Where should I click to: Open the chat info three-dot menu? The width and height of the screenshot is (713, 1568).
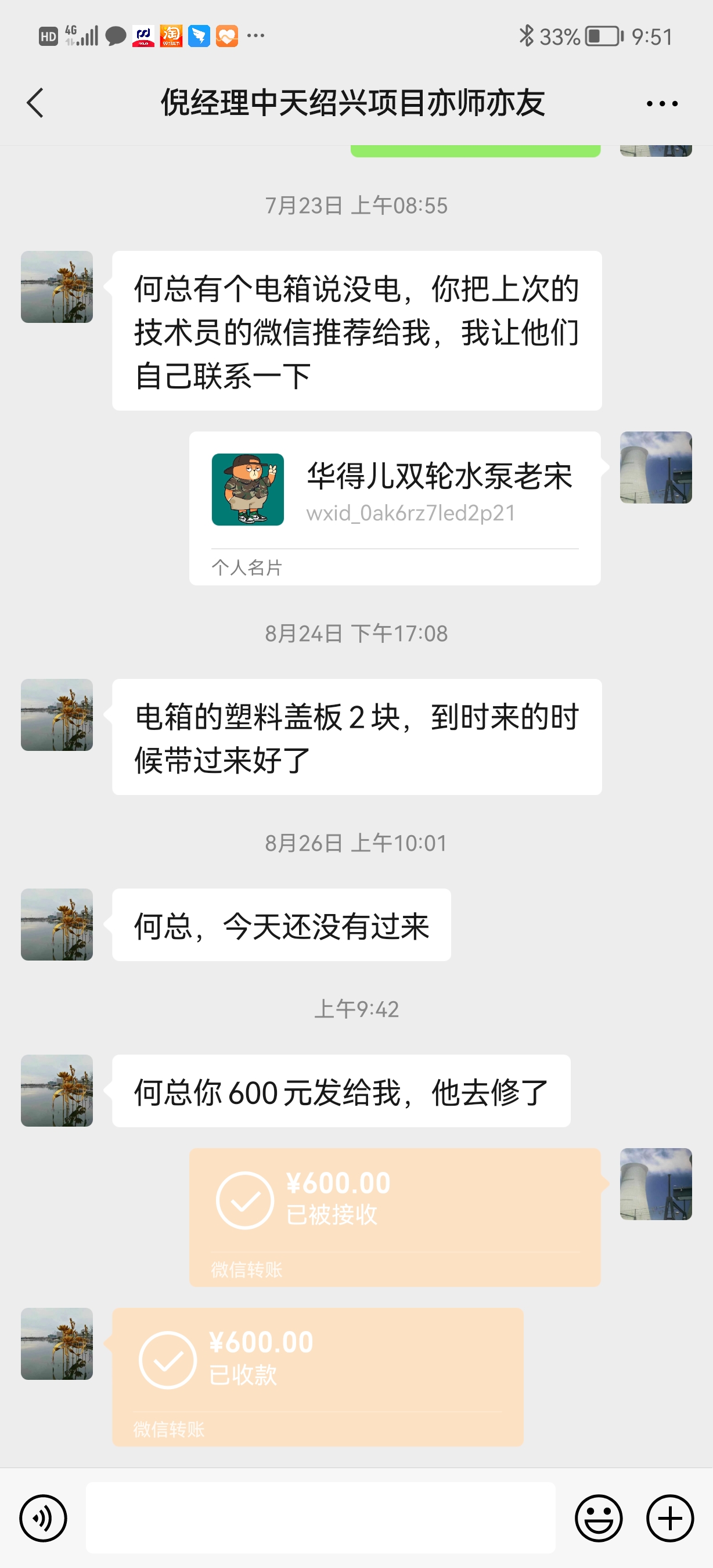coord(662,103)
